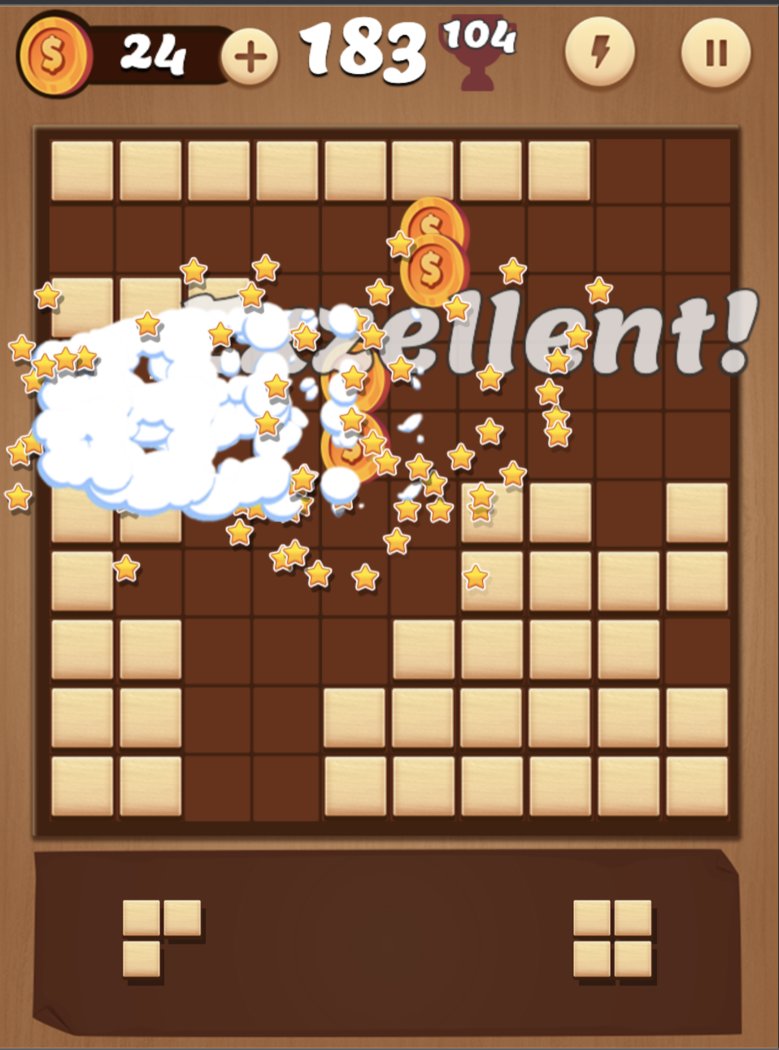Viewport: 779px width, 1050px height.
Task: Pause the game
Action: tap(716, 51)
